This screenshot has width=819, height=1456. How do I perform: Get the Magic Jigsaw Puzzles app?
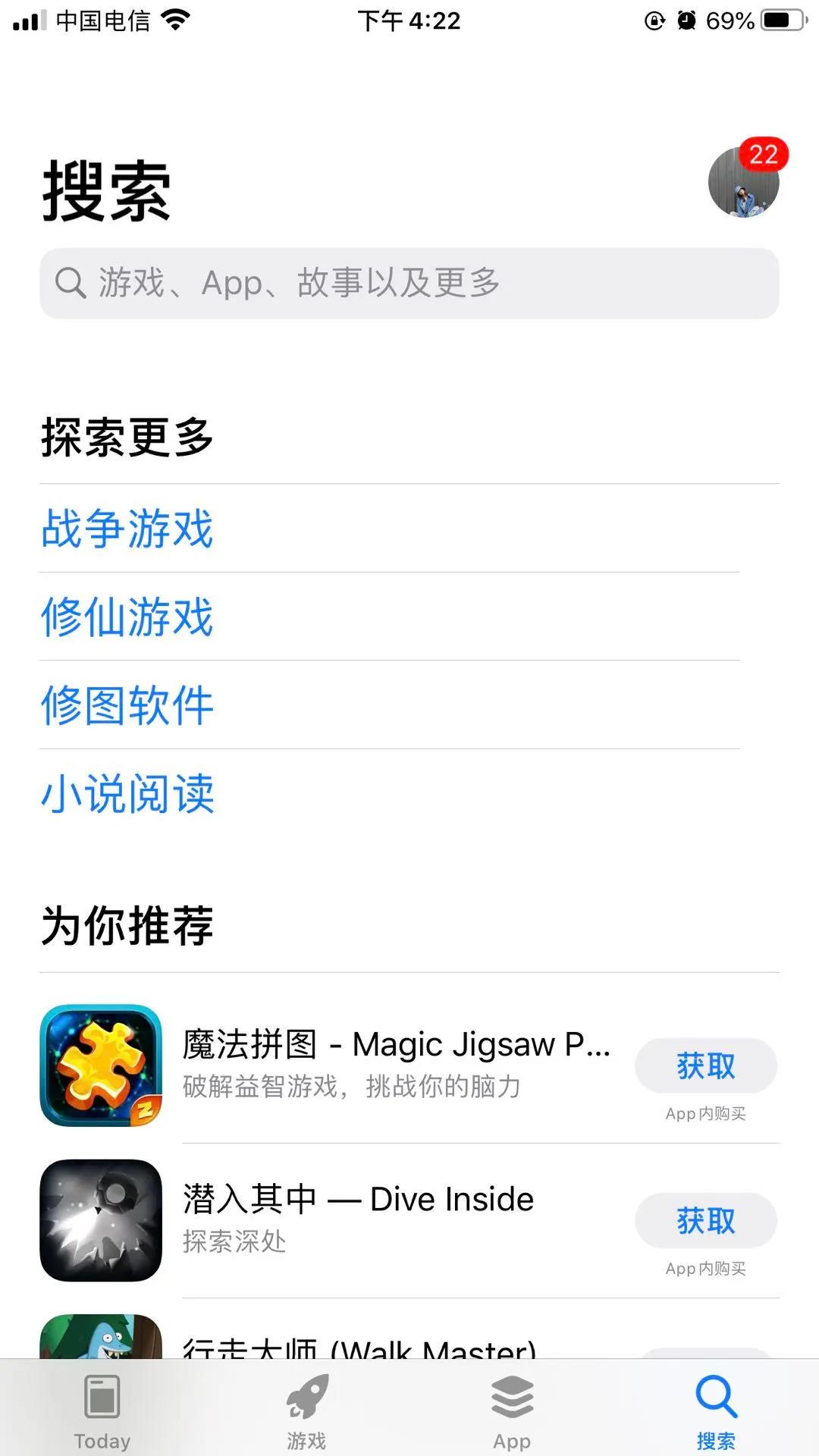(705, 1066)
